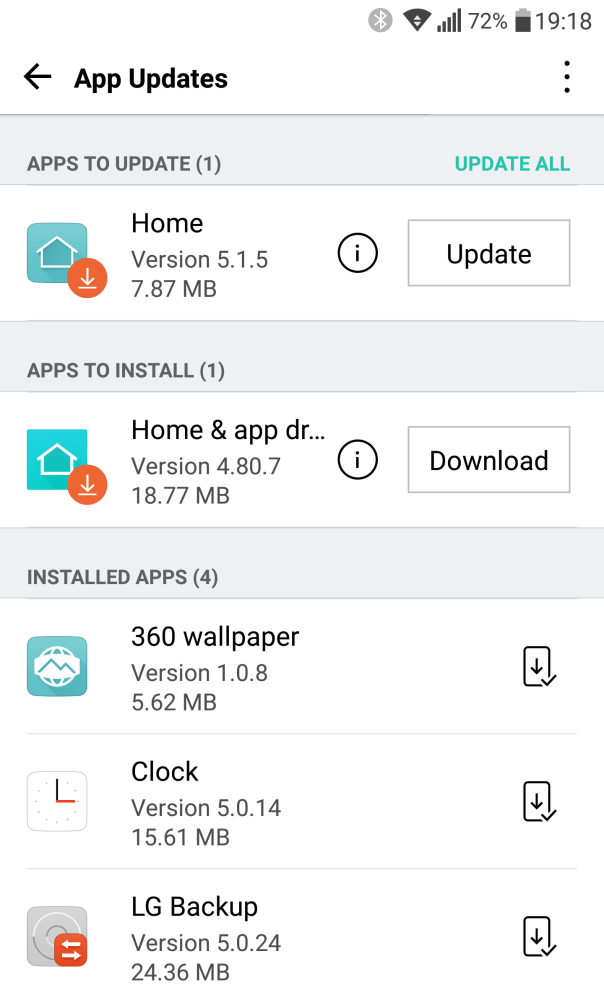Download Home & app drawer
The width and height of the screenshot is (604, 1003).
click(488, 460)
